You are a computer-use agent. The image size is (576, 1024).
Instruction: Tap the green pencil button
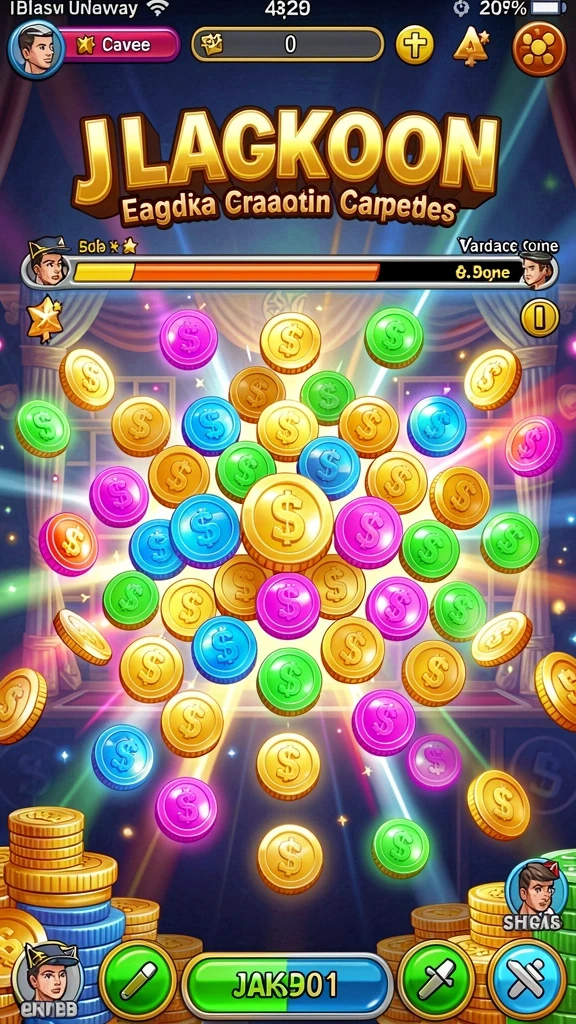(138, 982)
